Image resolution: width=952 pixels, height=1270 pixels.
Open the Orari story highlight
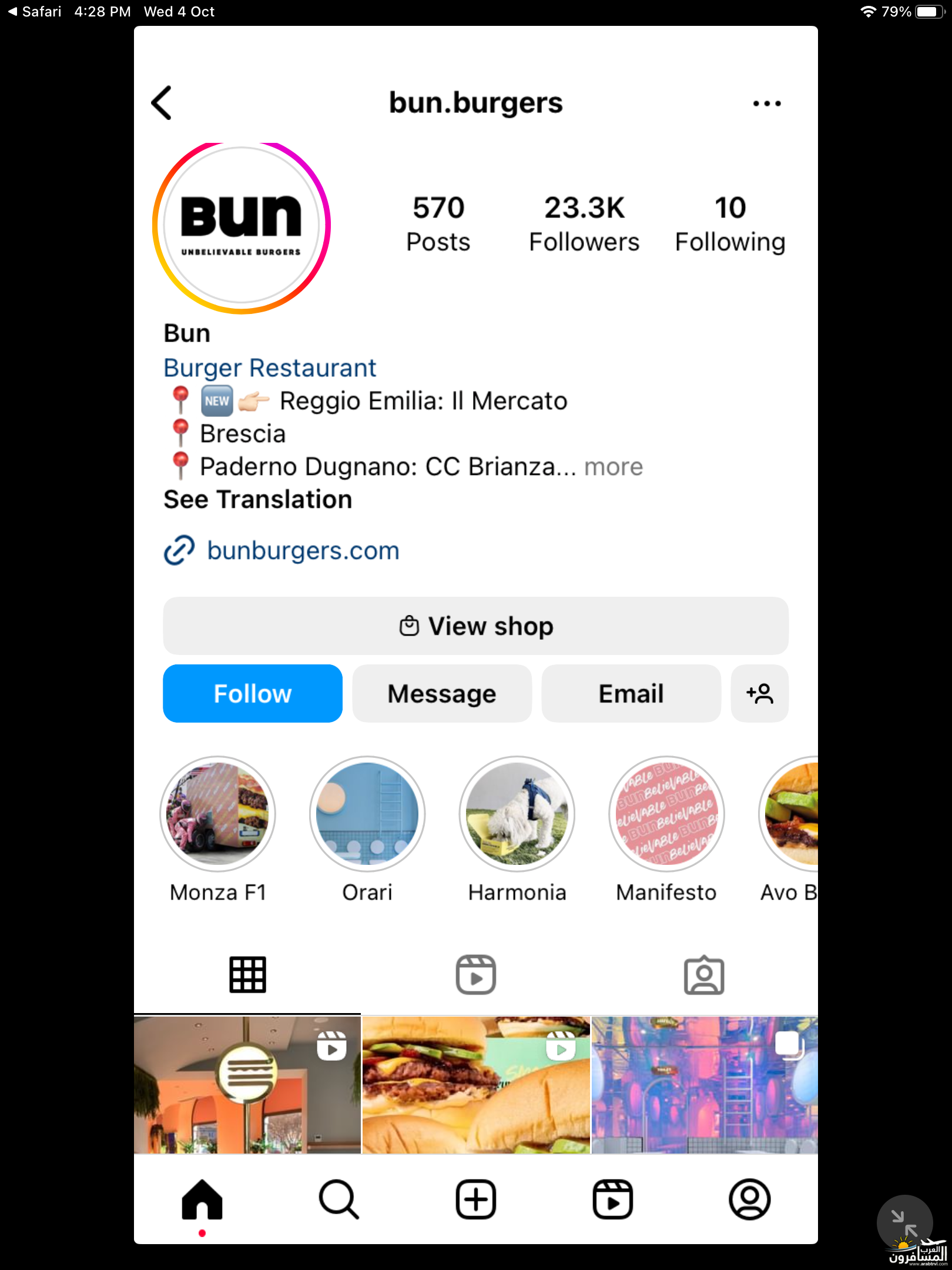tap(367, 814)
